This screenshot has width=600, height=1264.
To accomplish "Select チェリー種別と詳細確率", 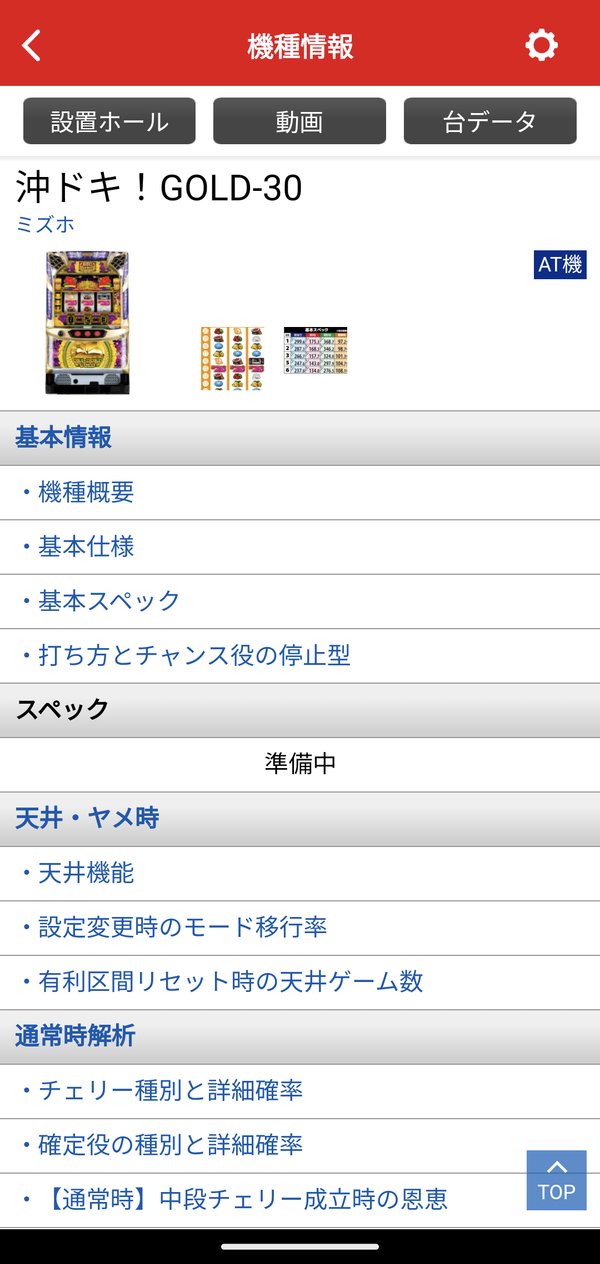I will click(x=300, y=1090).
